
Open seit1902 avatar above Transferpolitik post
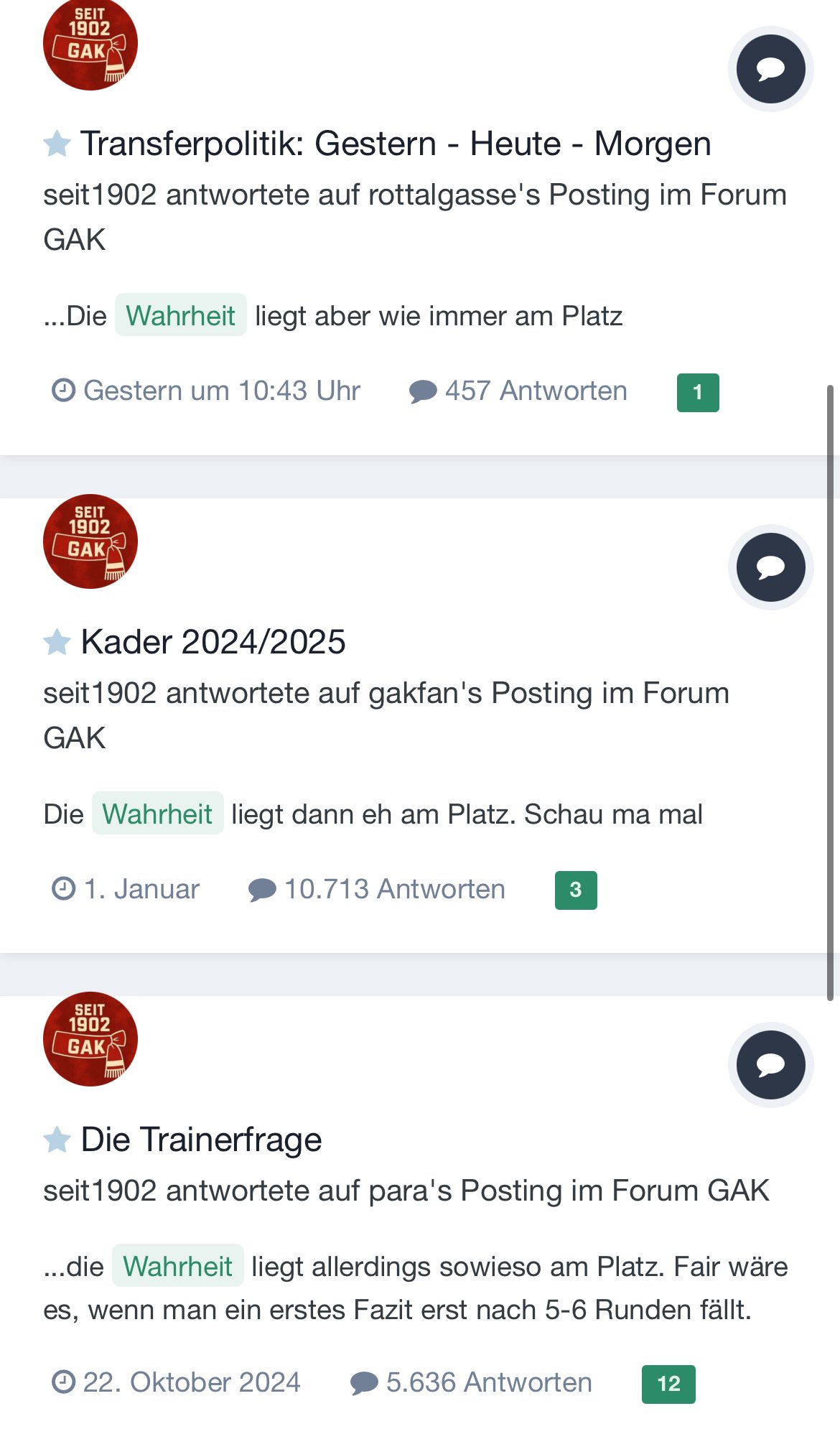click(90, 45)
